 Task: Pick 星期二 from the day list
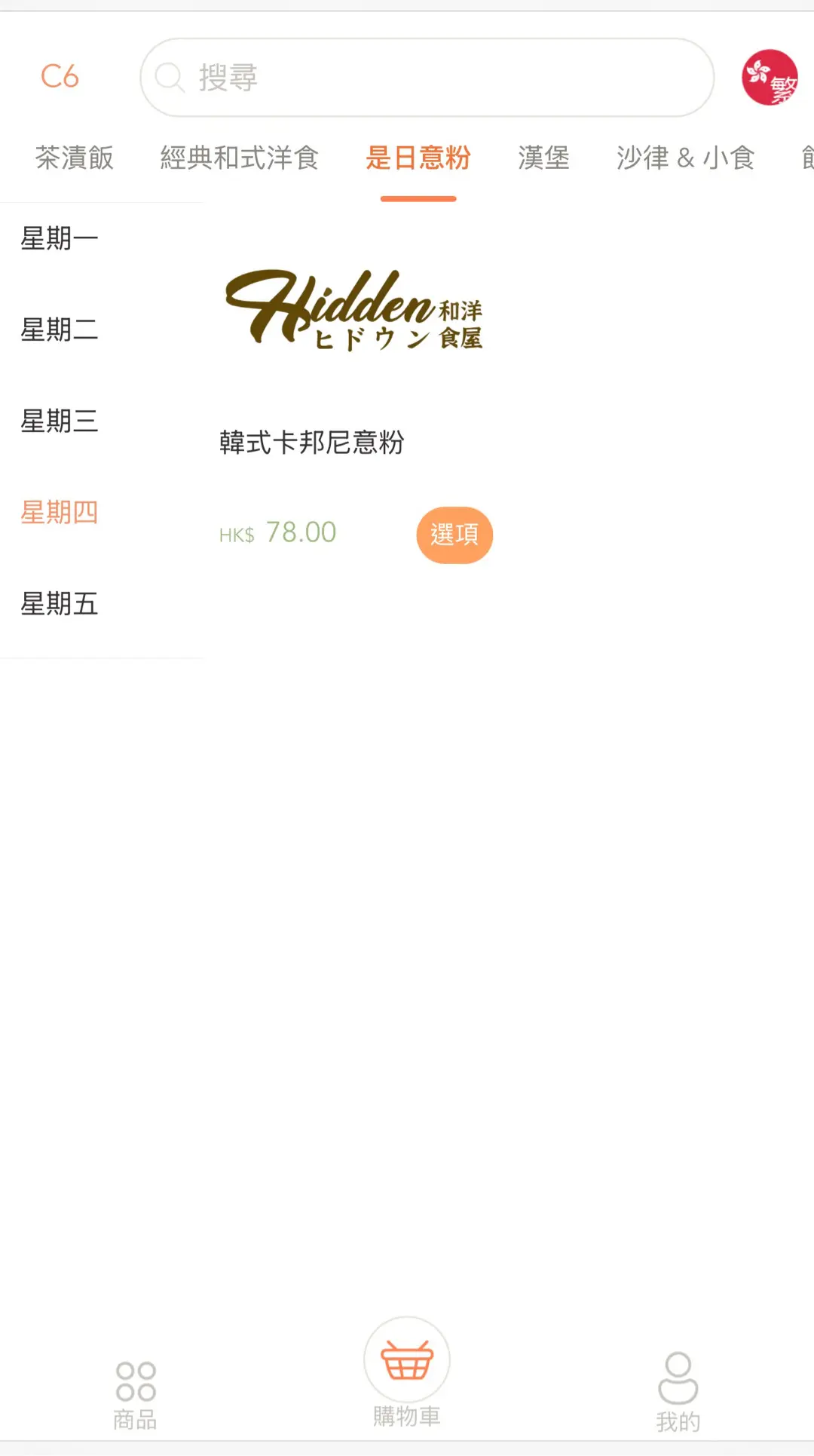tap(60, 330)
